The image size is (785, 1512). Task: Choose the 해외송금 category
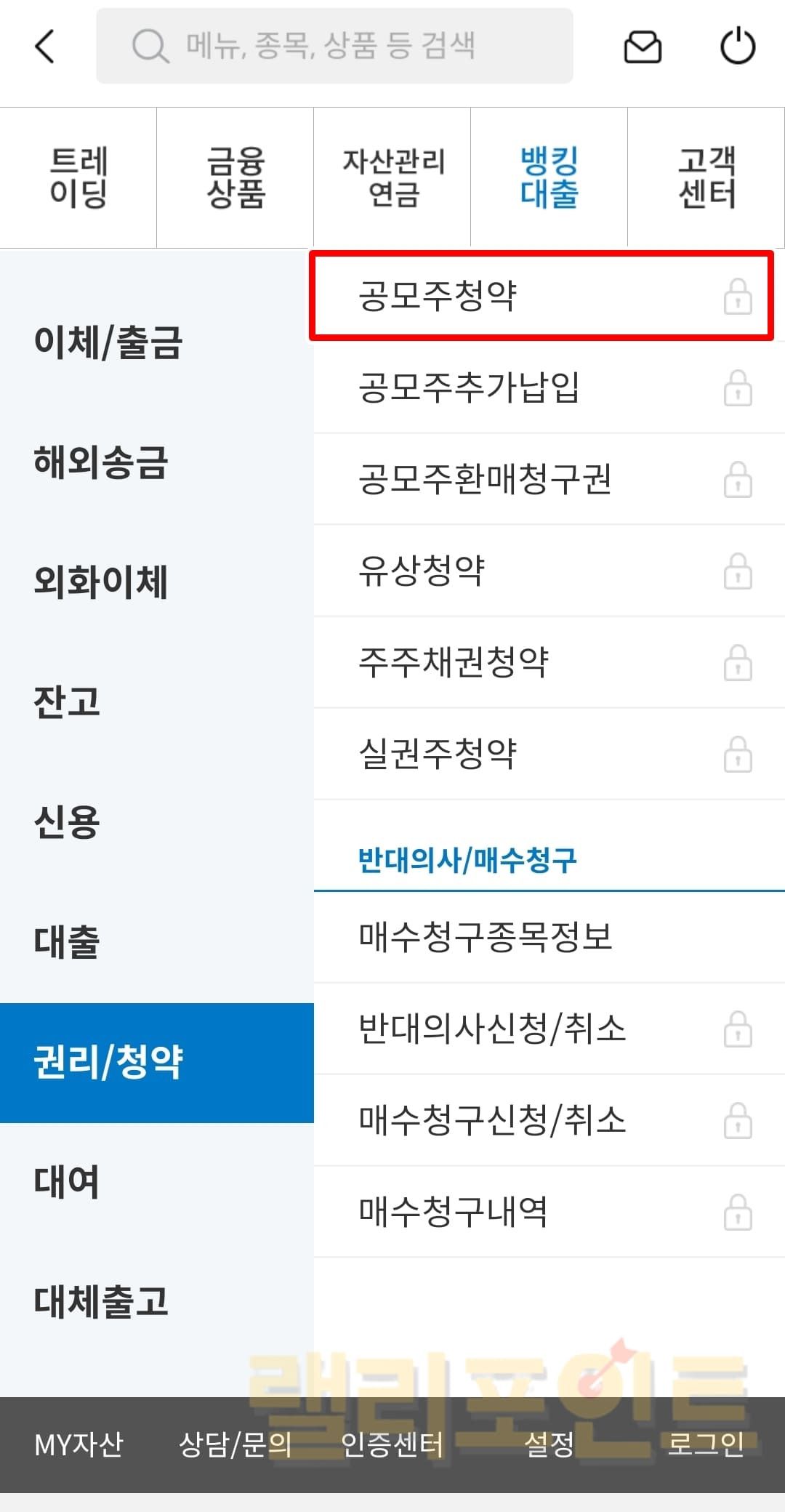point(102,462)
